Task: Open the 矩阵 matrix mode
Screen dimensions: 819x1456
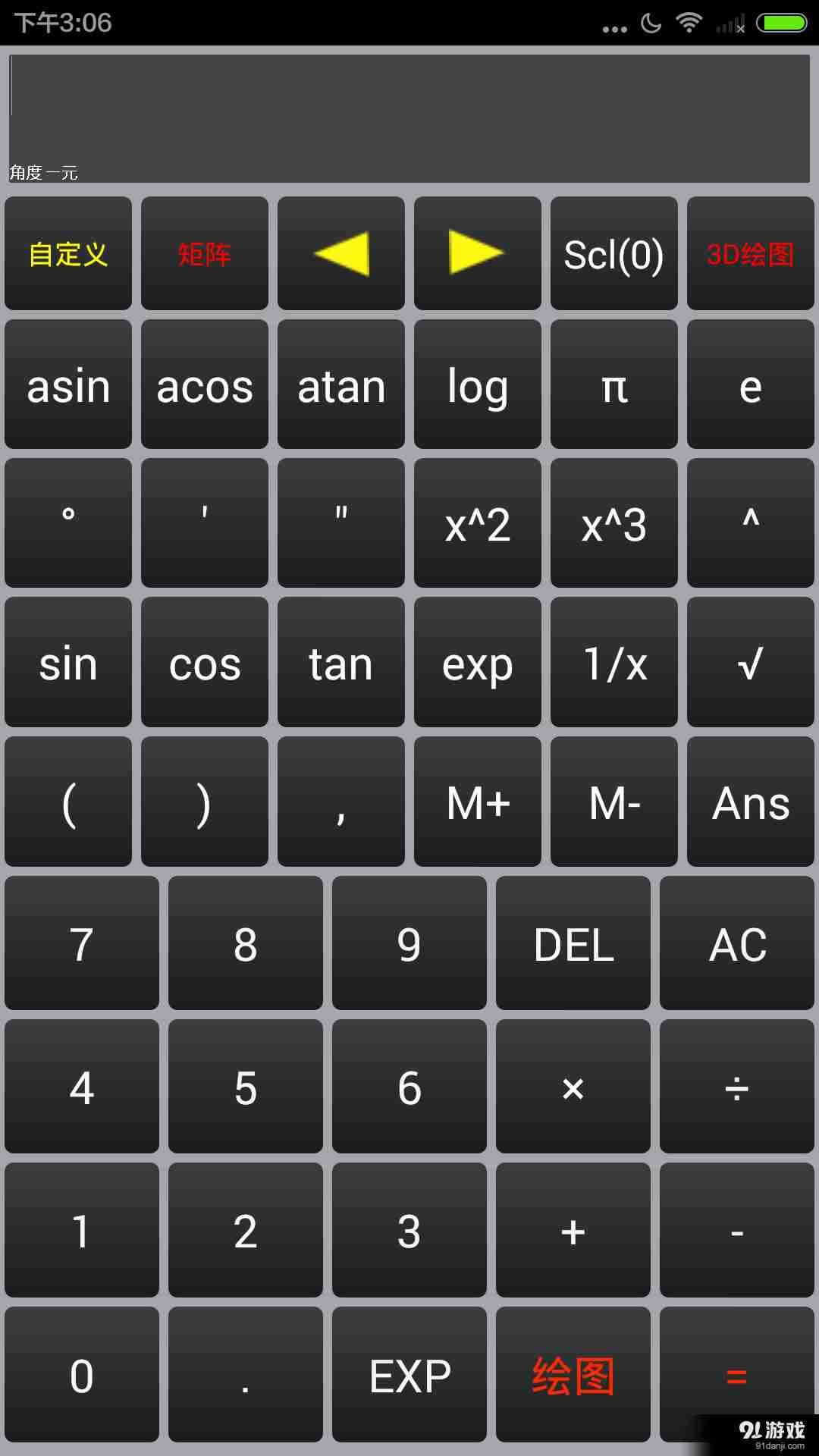Action: (204, 253)
